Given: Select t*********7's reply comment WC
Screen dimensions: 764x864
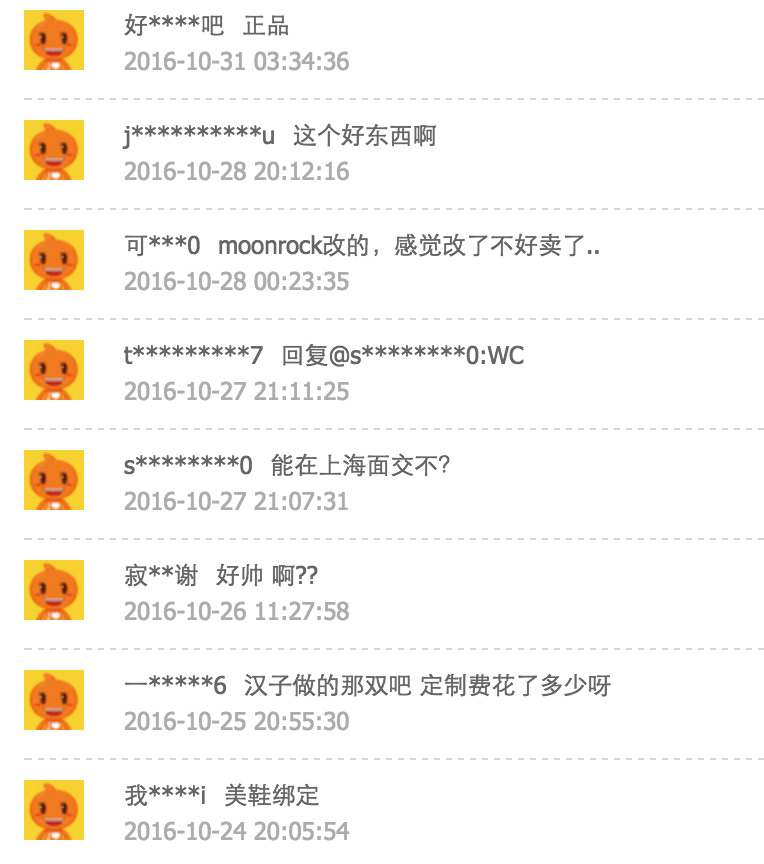Looking at the screenshot, I should click(402, 356).
